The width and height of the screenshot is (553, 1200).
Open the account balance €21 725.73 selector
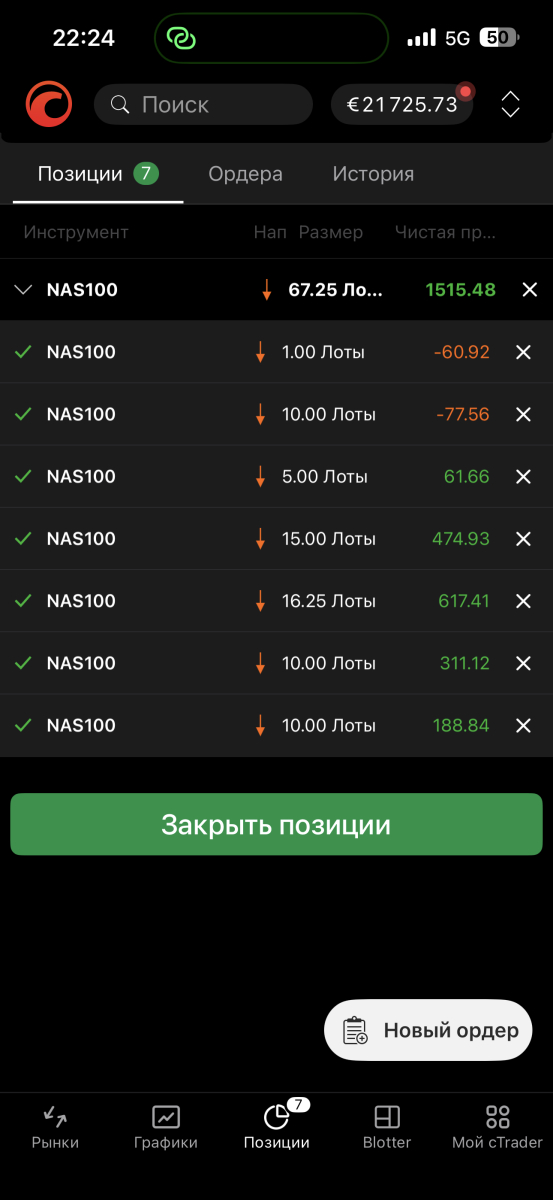[403, 104]
